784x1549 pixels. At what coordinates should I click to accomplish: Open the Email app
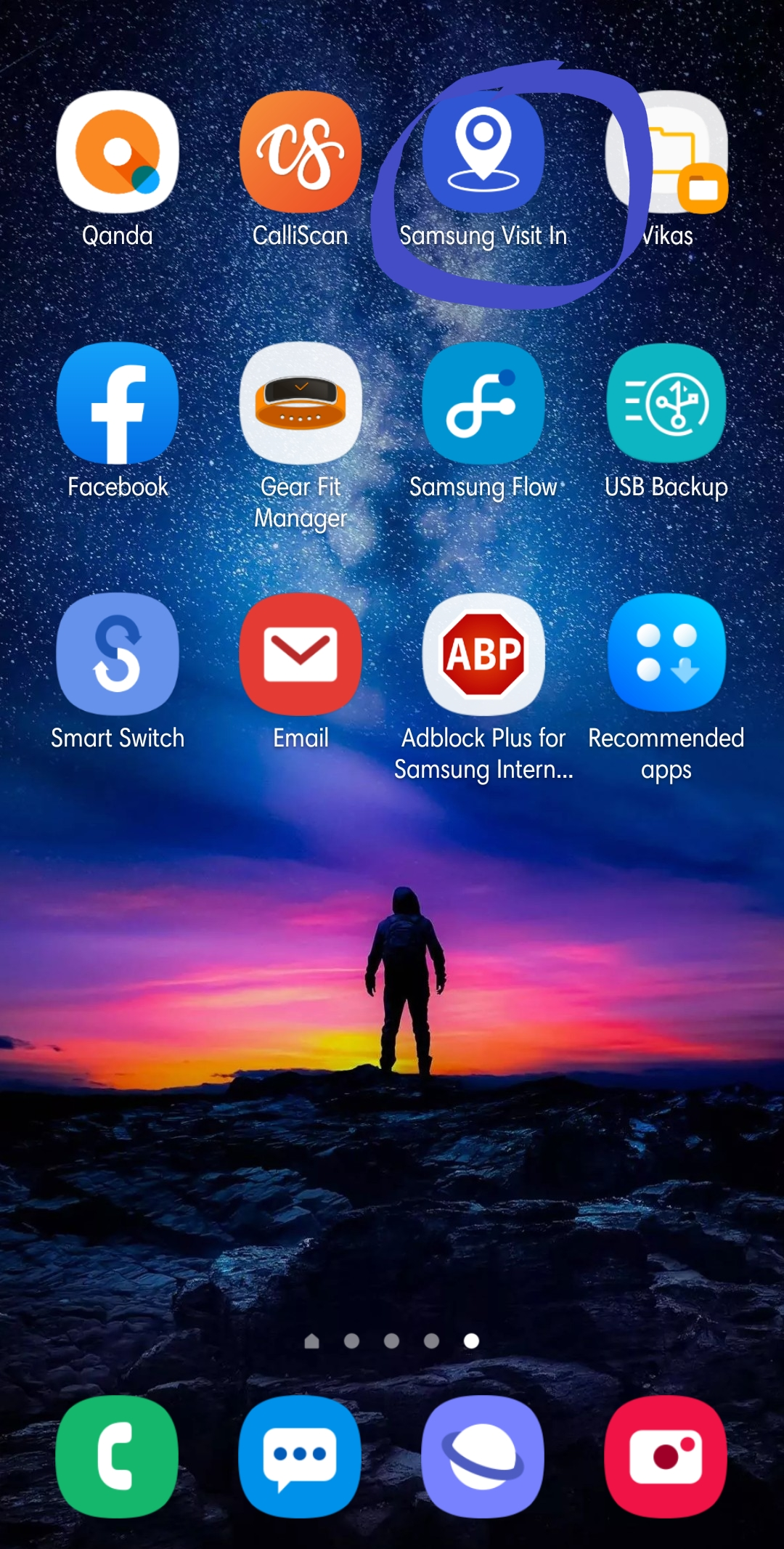click(301, 654)
